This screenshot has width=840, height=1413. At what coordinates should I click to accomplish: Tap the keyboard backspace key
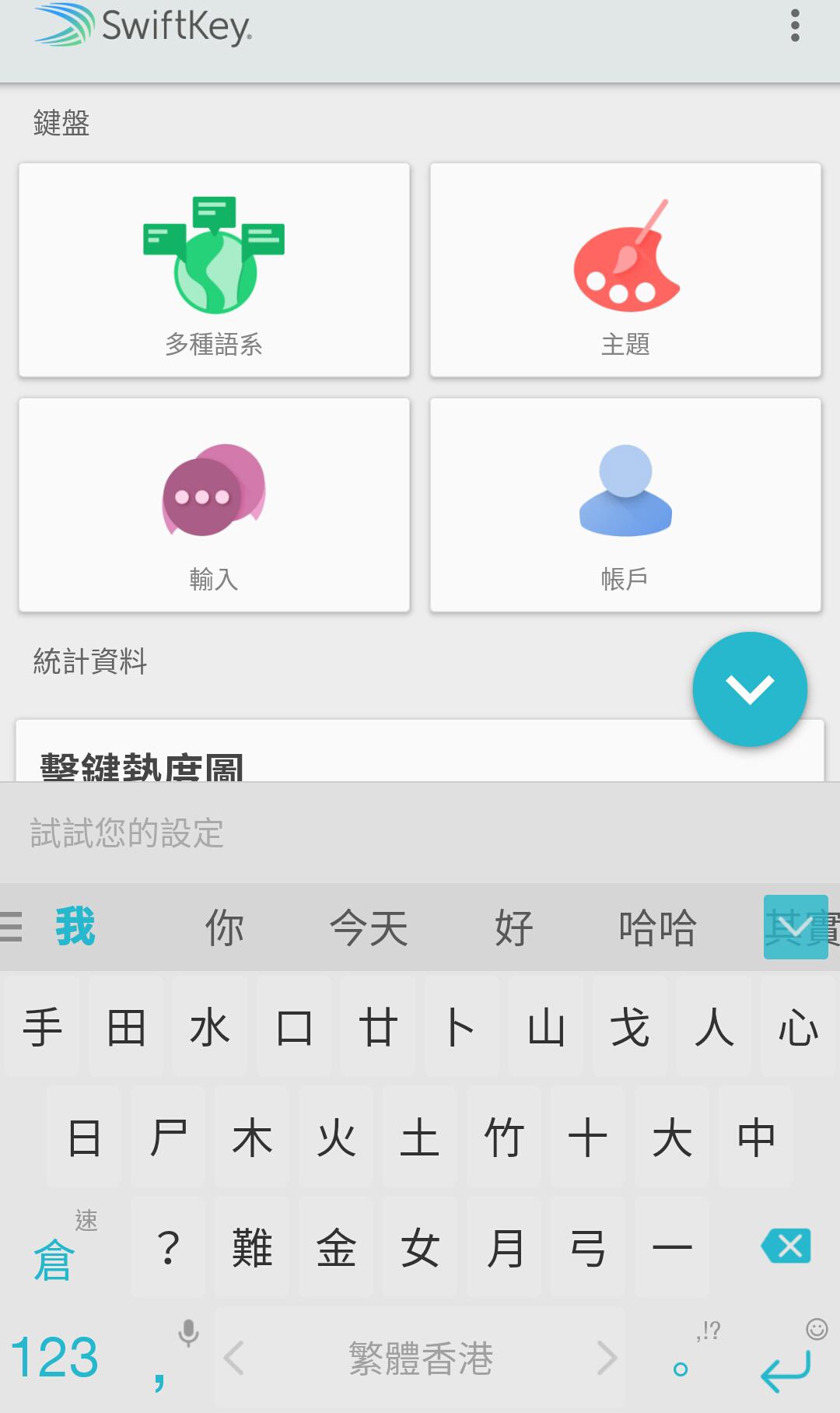[786, 1246]
